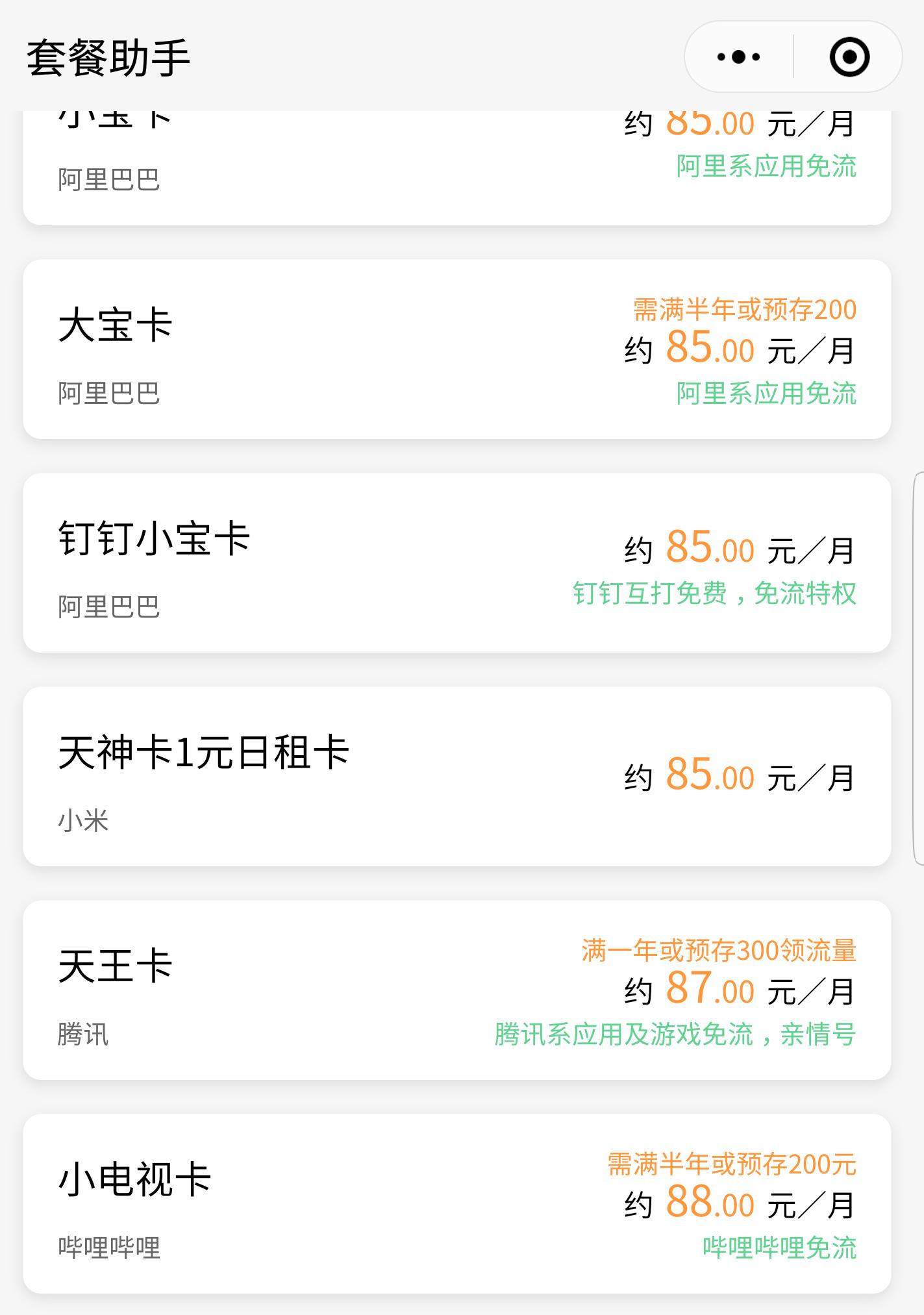The image size is (924, 1315).
Task: Tap the 需满半年或预存200 orange notice
Action: tap(745, 311)
